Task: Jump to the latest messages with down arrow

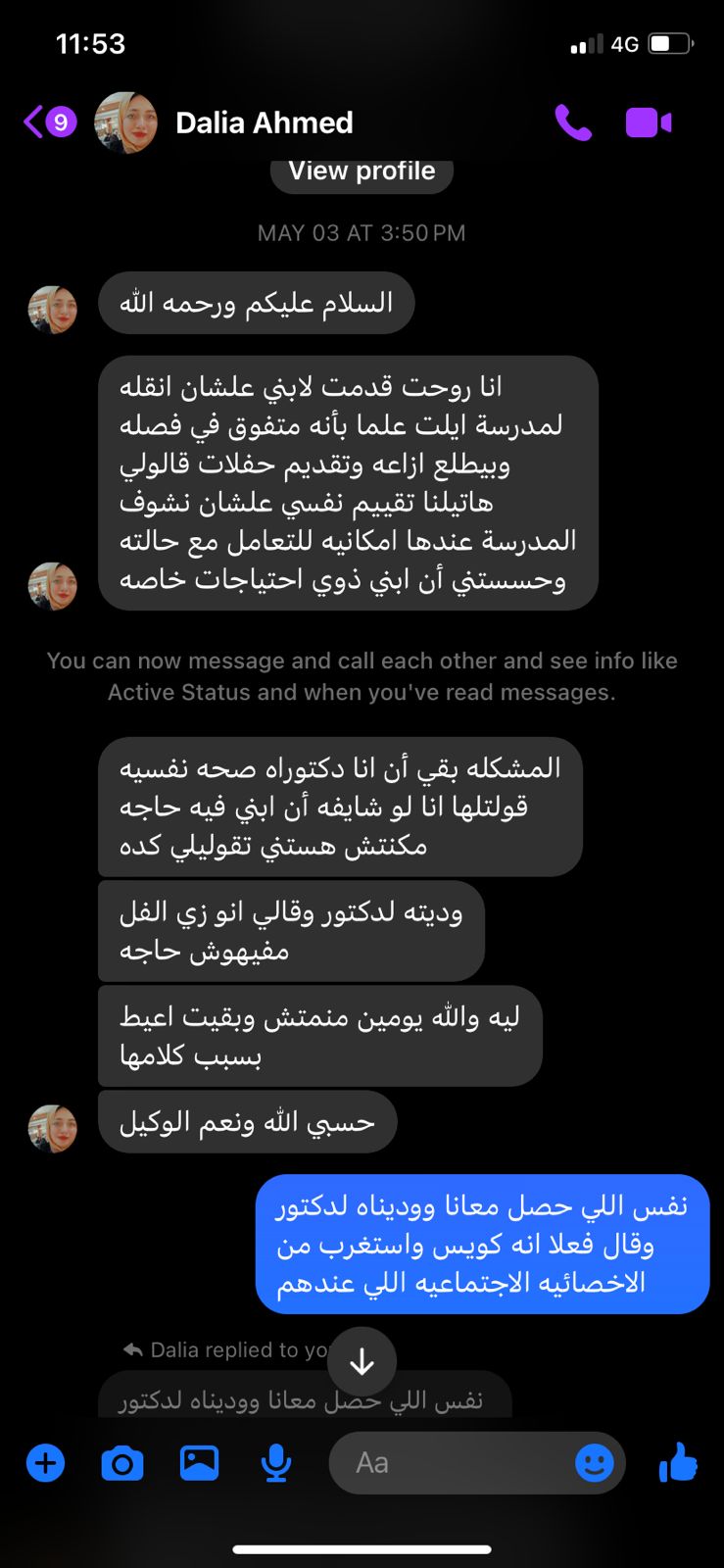Action: pyautogui.click(x=362, y=1361)
